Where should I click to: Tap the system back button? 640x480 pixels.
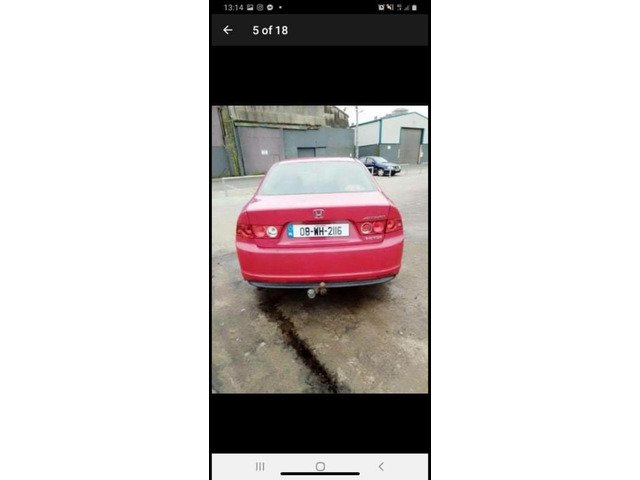[381, 466]
